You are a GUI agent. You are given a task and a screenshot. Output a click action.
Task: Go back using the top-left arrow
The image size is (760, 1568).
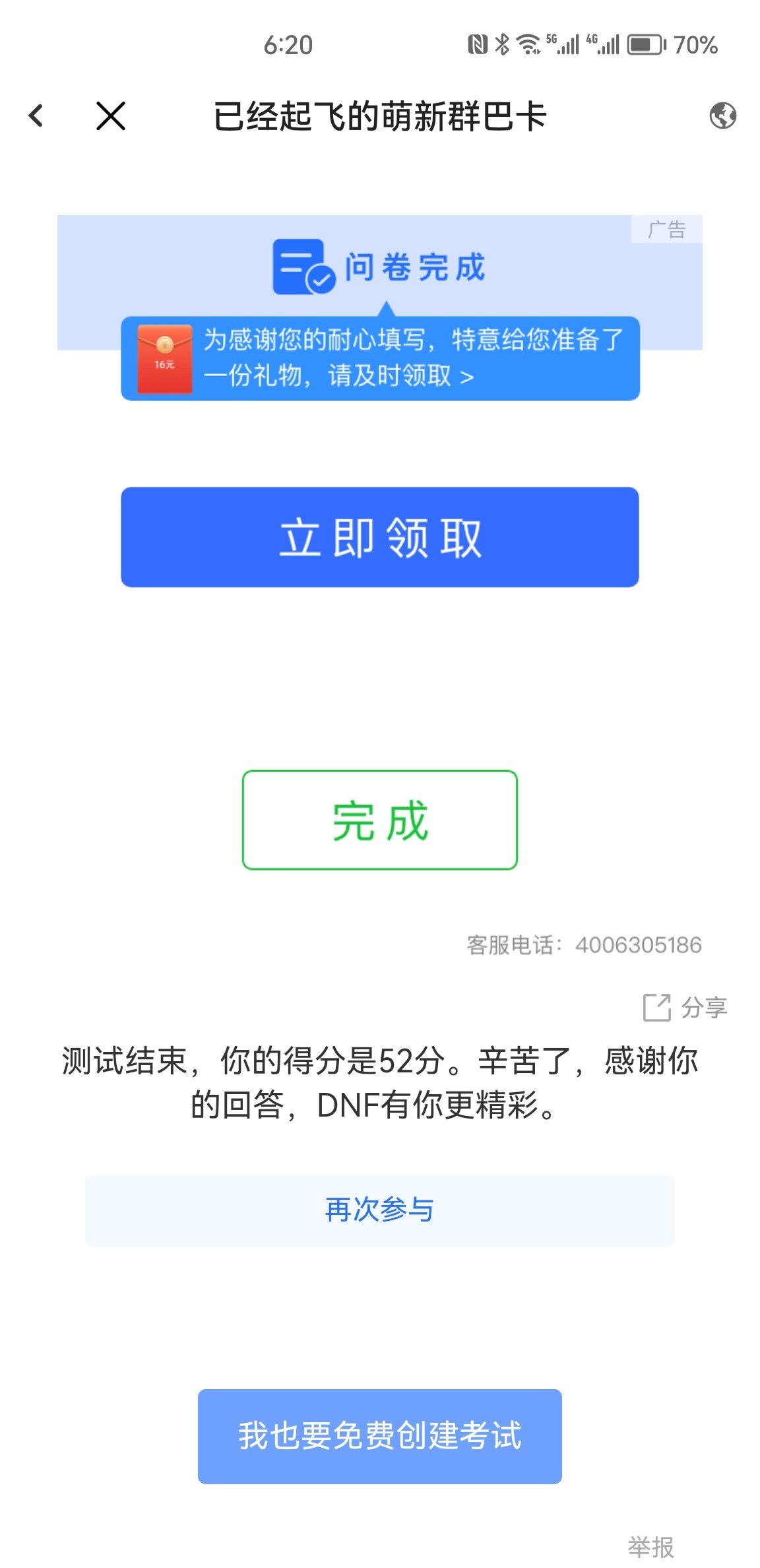click(x=36, y=116)
